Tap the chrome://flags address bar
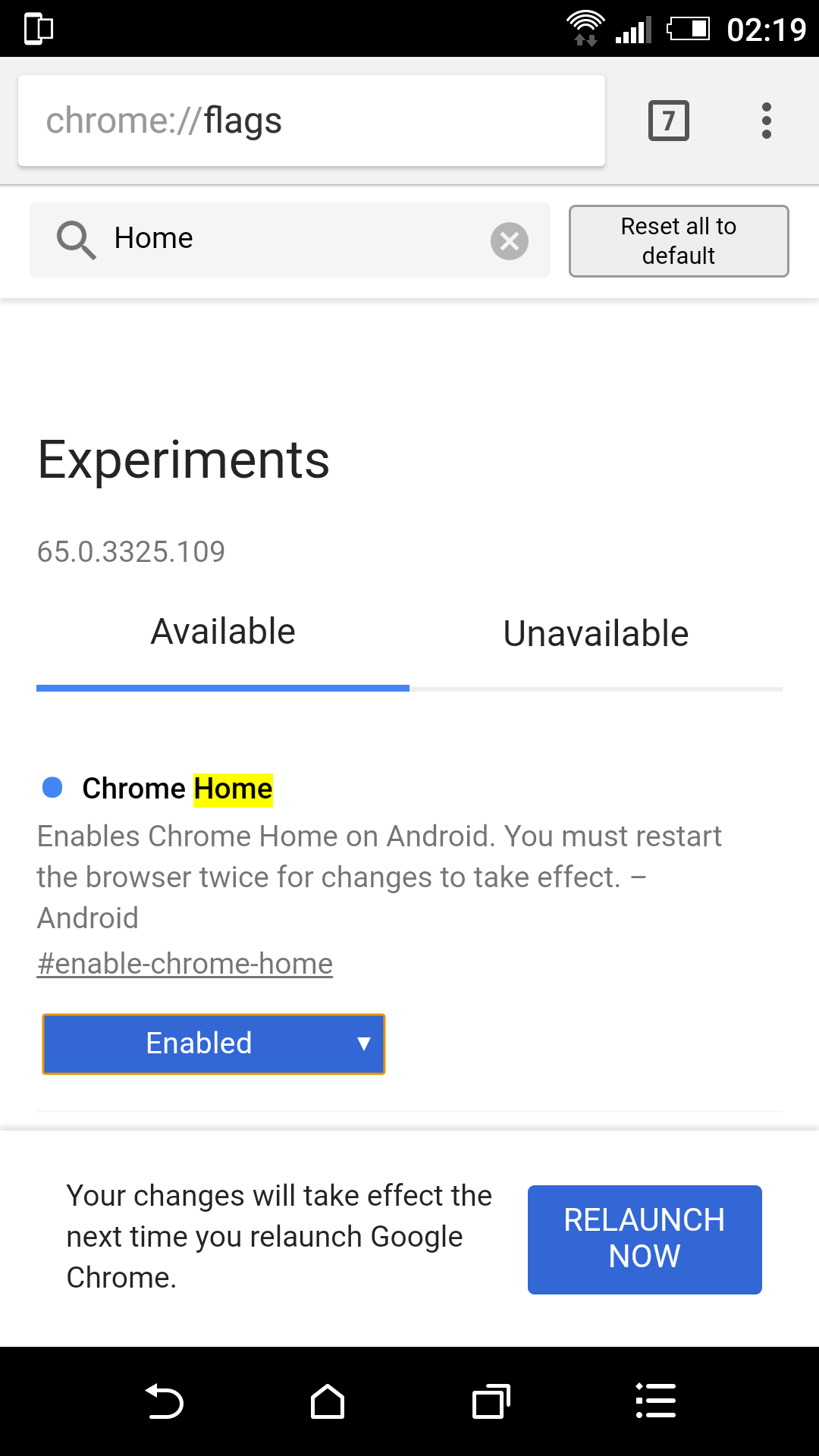The image size is (819, 1456). [312, 121]
